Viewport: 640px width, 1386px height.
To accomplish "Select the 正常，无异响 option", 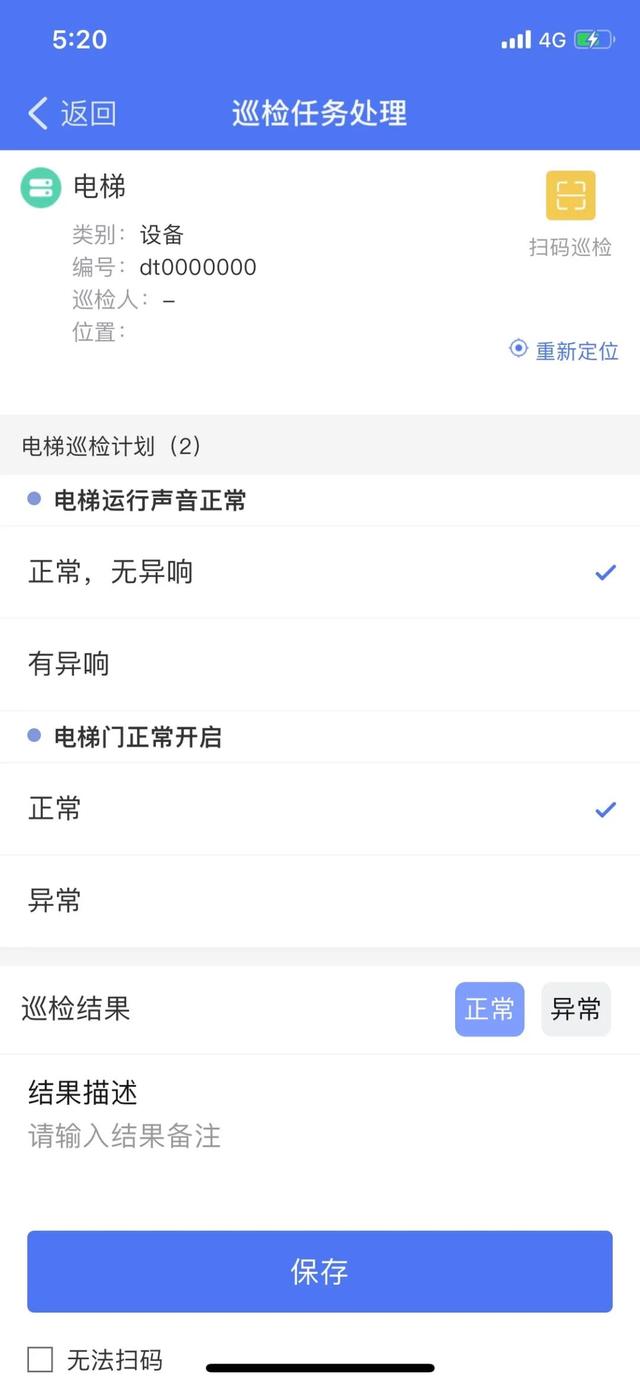I will [320, 572].
